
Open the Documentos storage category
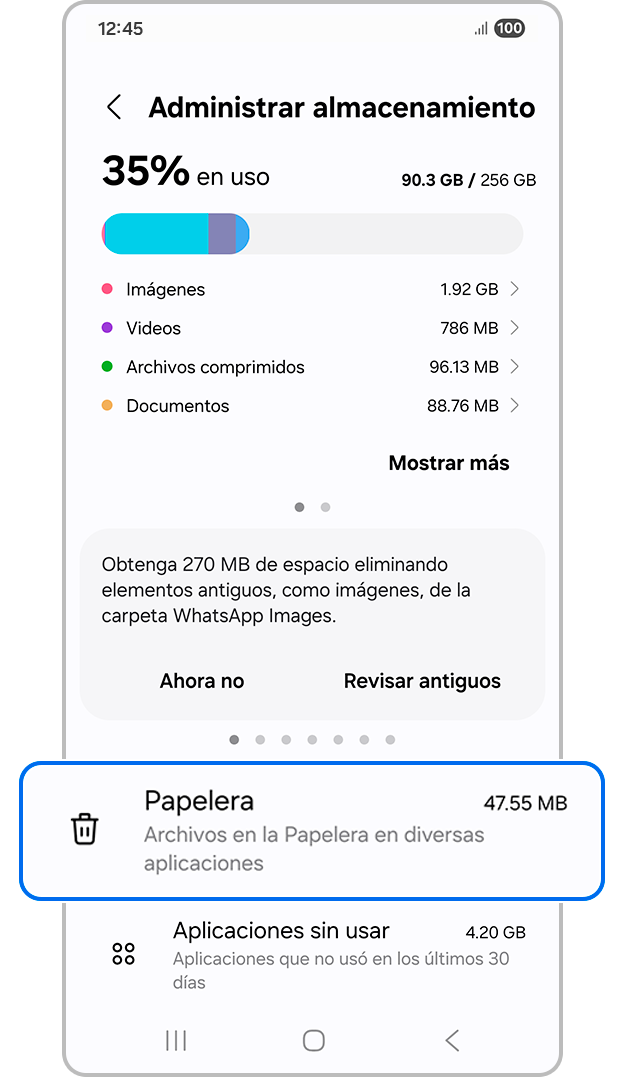[x=312, y=406]
